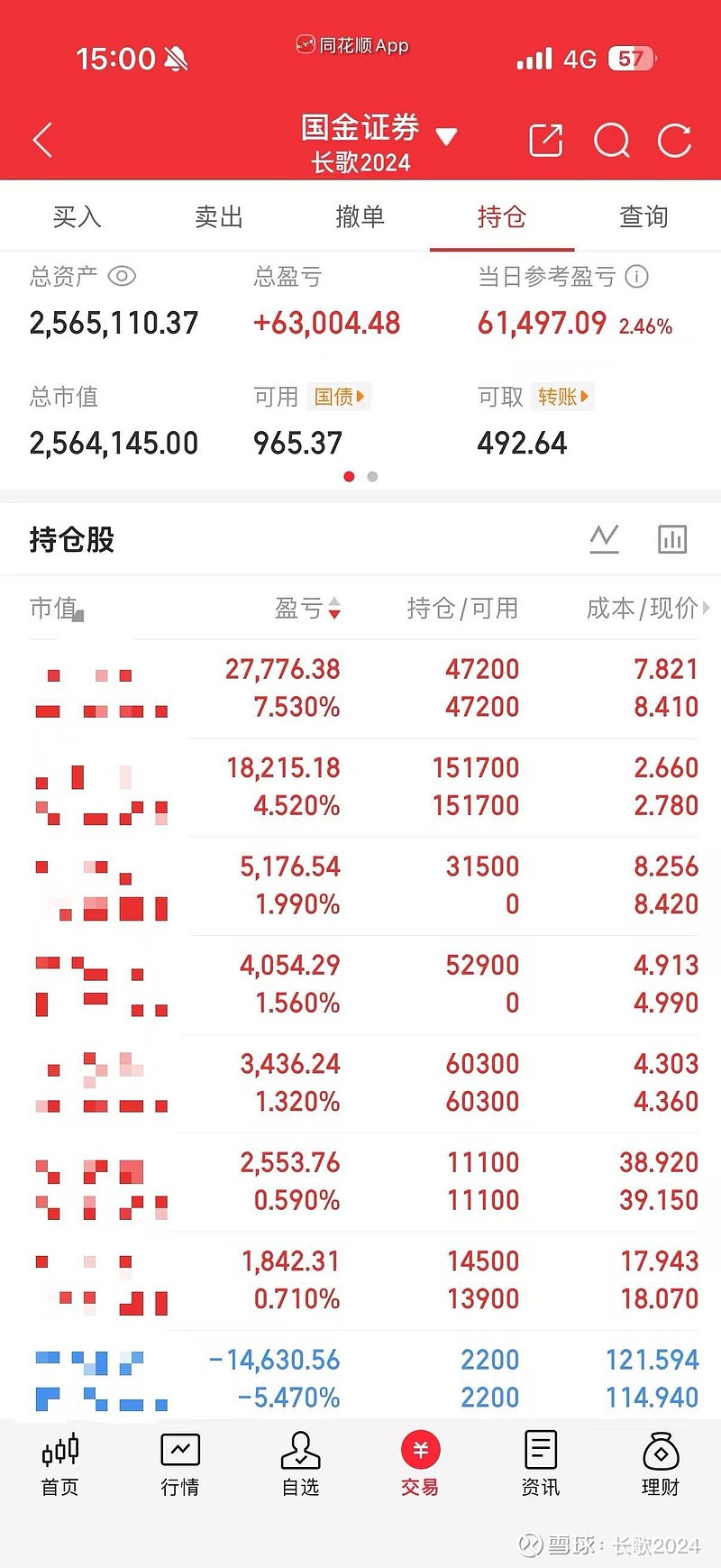Switch to the 卖出 sell tab

click(x=218, y=216)
